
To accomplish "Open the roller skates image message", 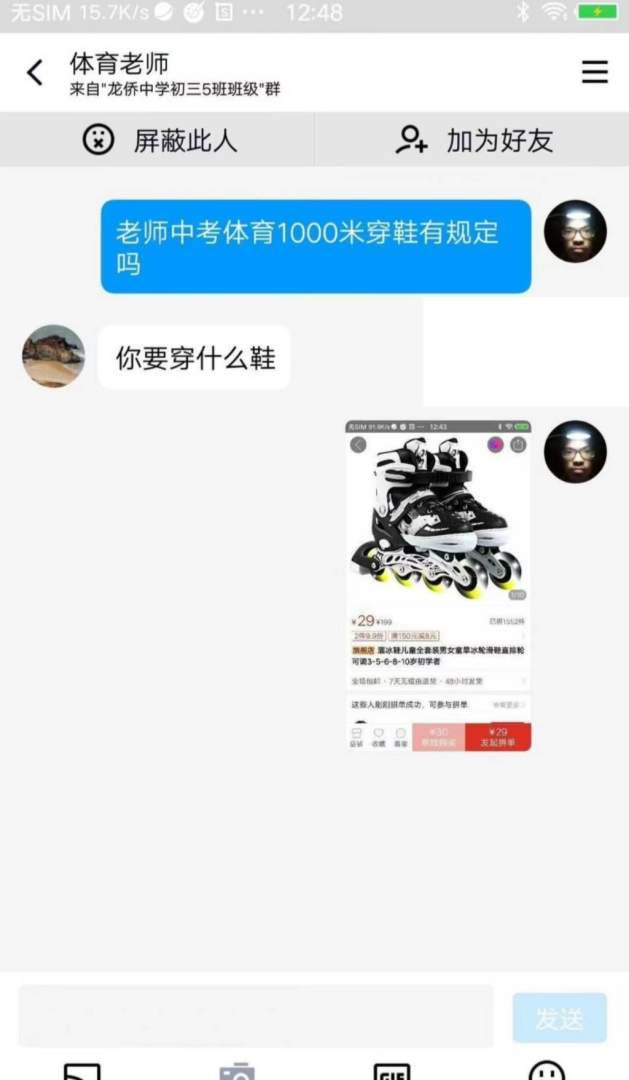I will pyautogui.click(x=438, y=585).
